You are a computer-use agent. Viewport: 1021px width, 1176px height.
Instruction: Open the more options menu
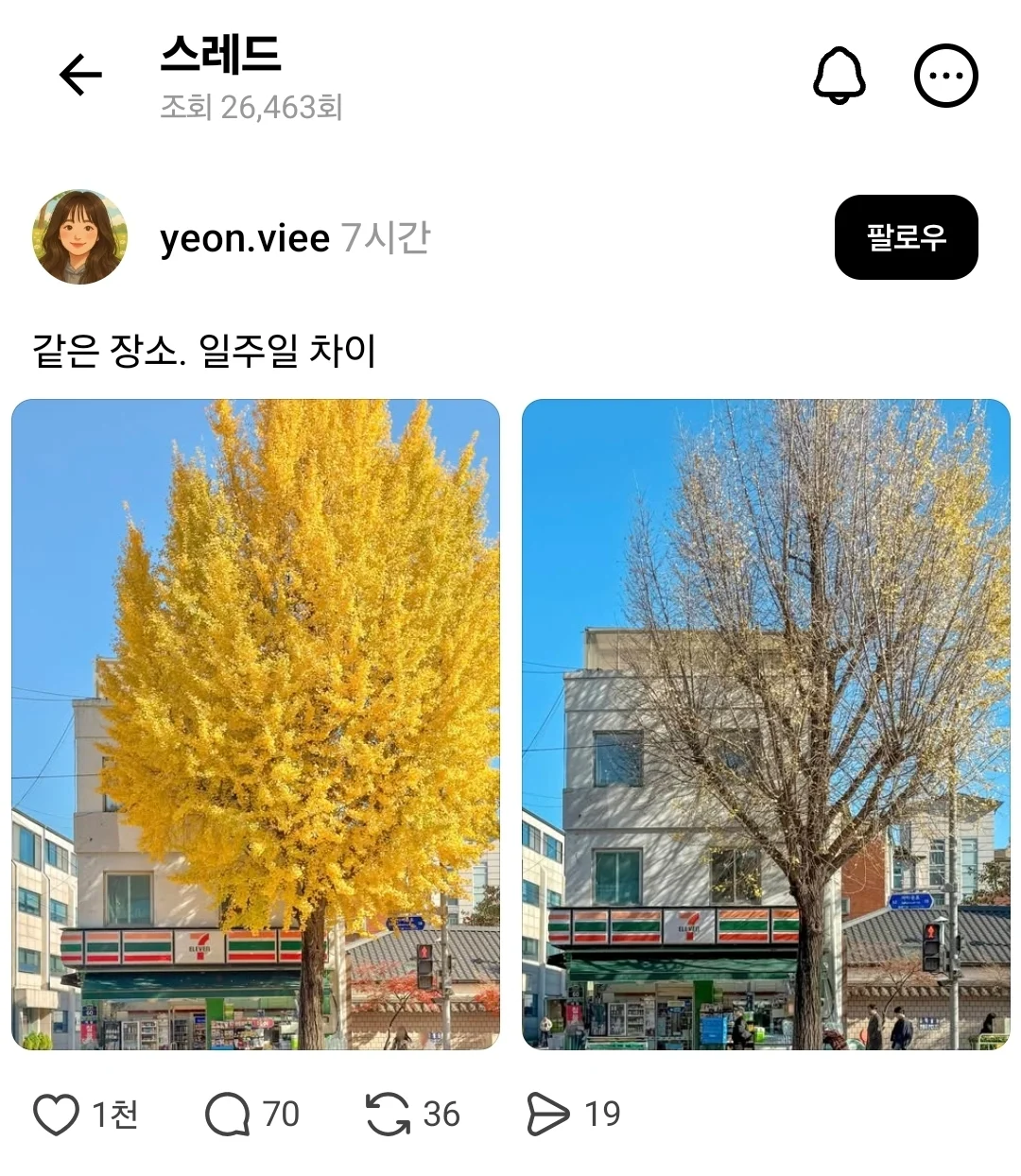pos(945,75)
